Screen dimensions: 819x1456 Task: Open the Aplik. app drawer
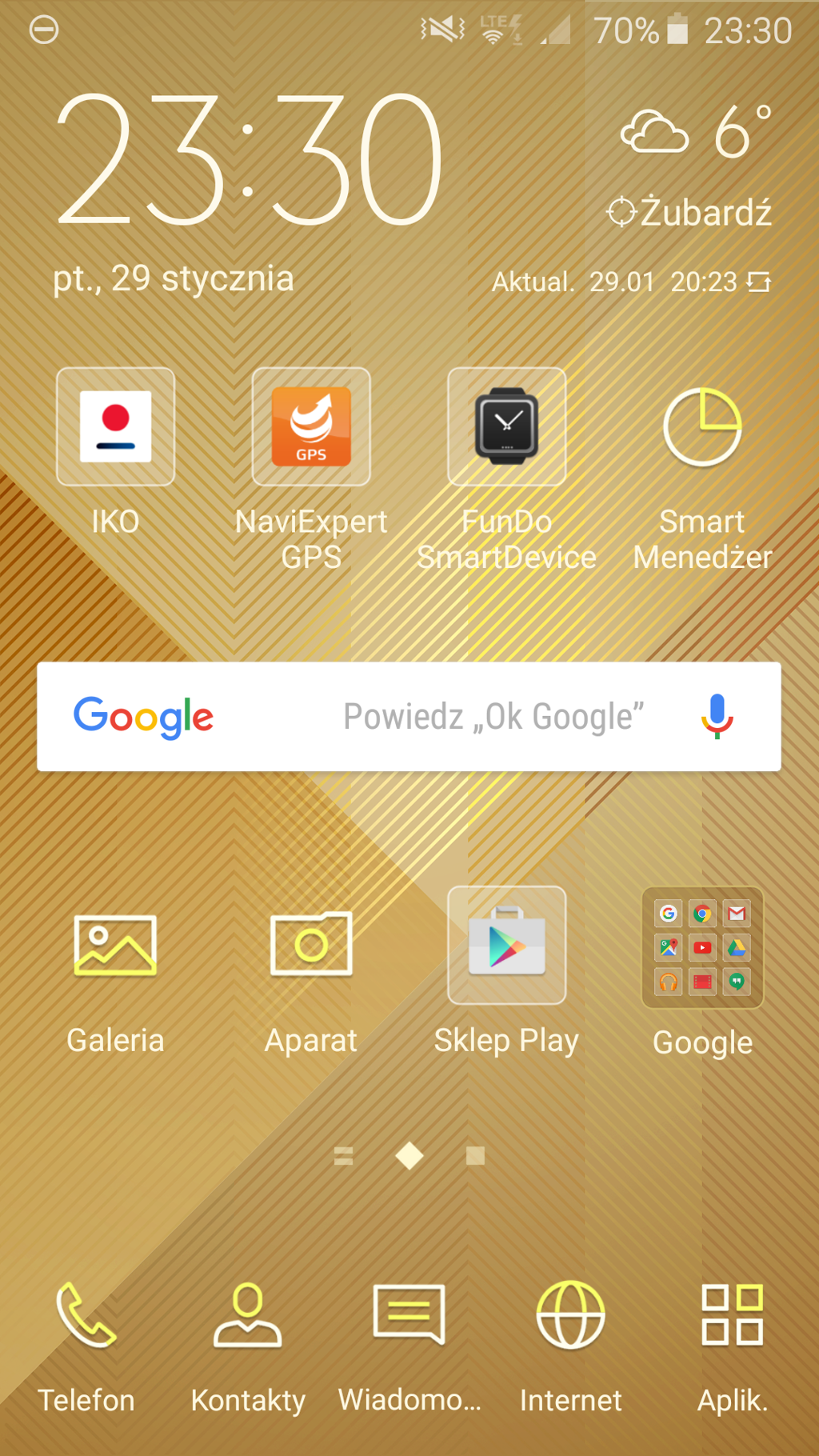732,1316
